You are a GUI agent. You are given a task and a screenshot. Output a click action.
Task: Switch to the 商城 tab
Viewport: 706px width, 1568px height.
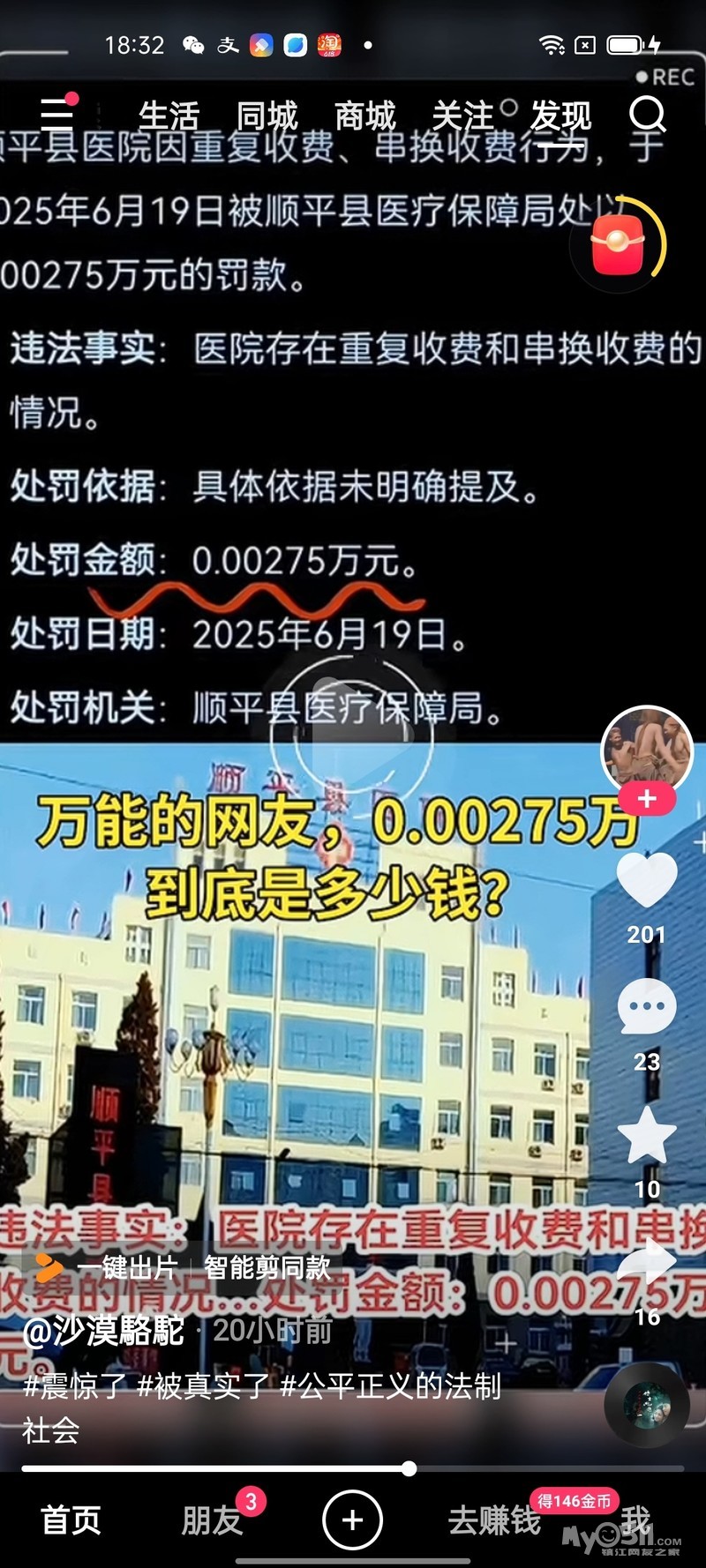pyautogui.click(x=364, y=116)
